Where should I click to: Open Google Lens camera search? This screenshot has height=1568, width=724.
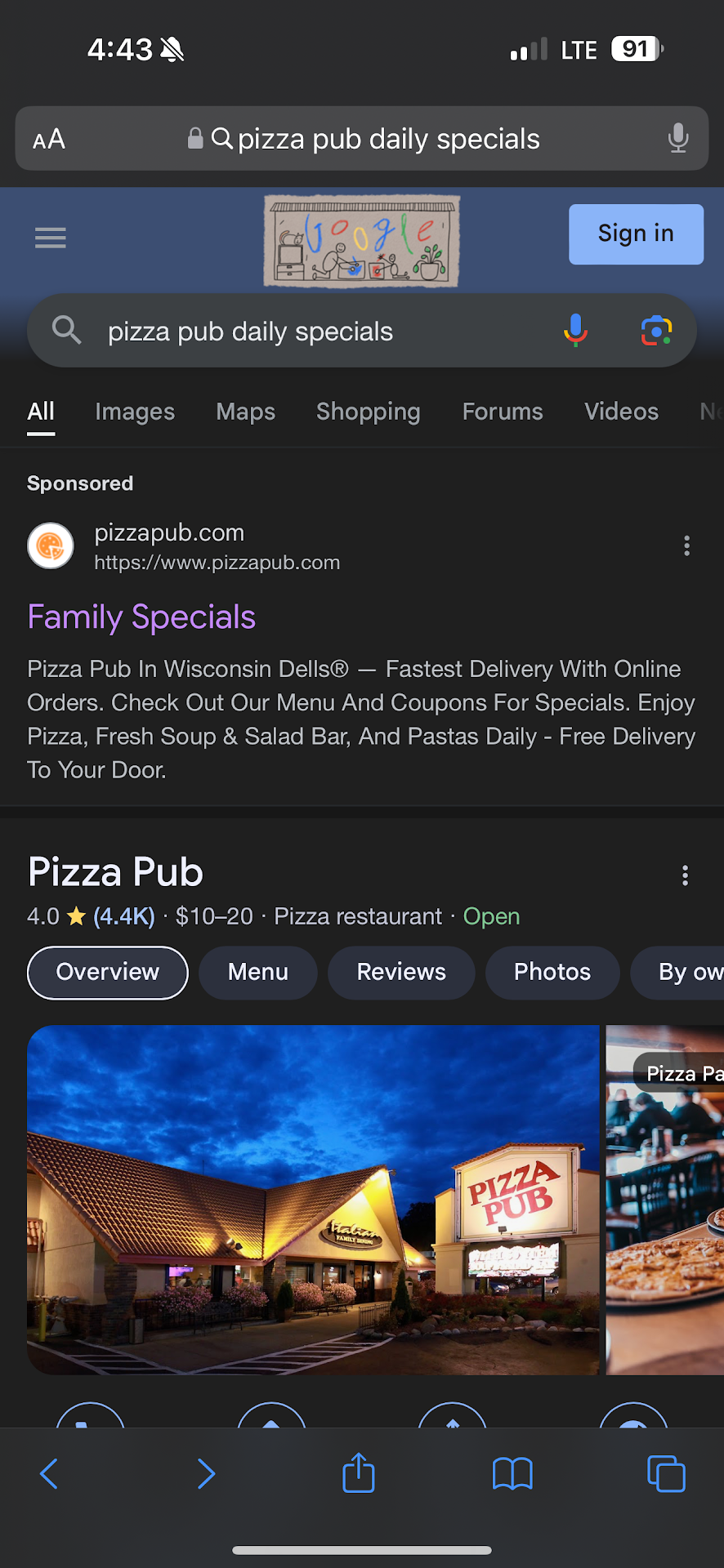(656, 331)
